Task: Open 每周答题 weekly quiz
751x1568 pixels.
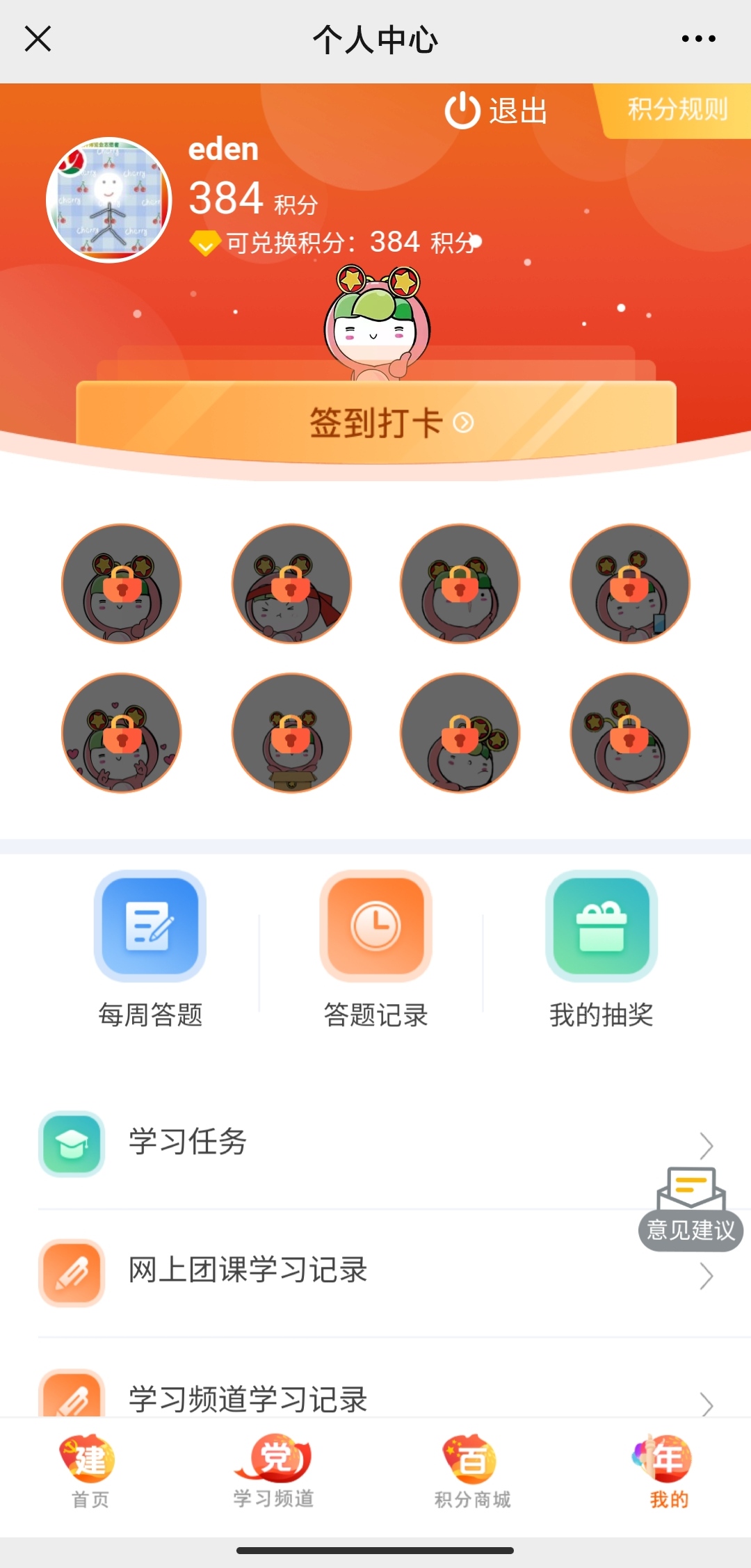Action: (x=150, y=950)
